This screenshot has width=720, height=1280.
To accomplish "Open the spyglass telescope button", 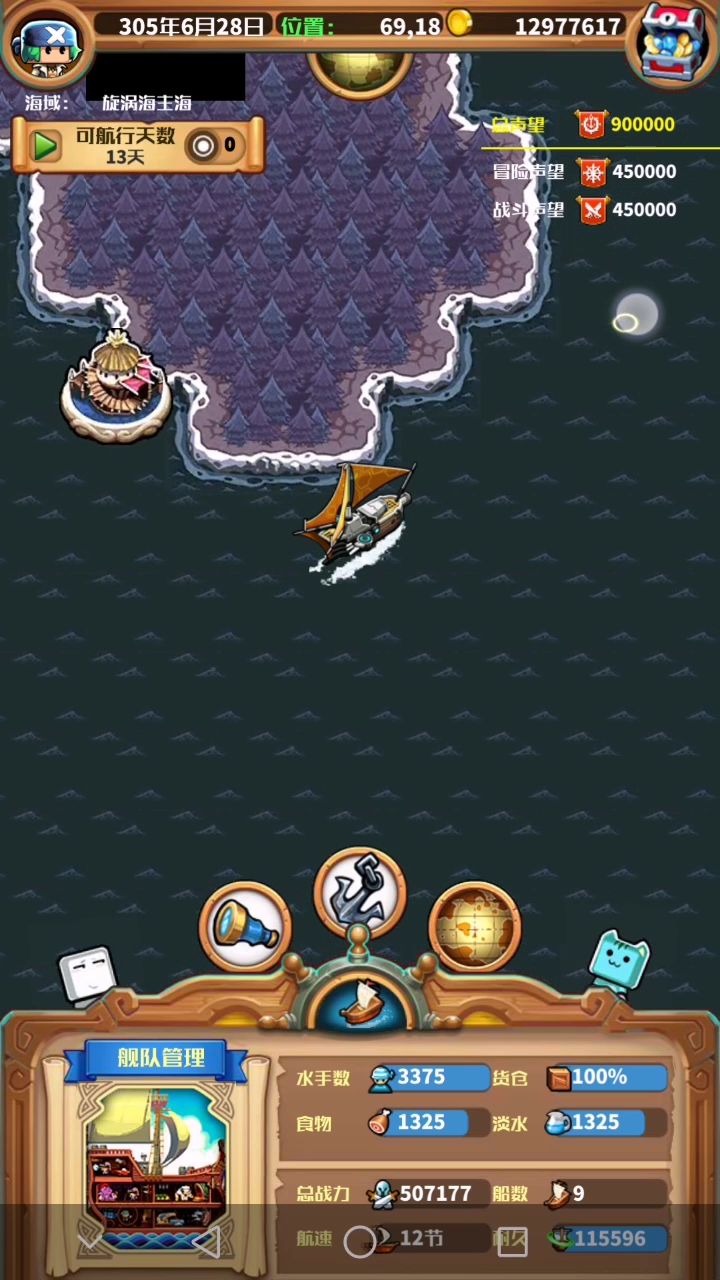I will pyautogui.click(x=245, y=927).
